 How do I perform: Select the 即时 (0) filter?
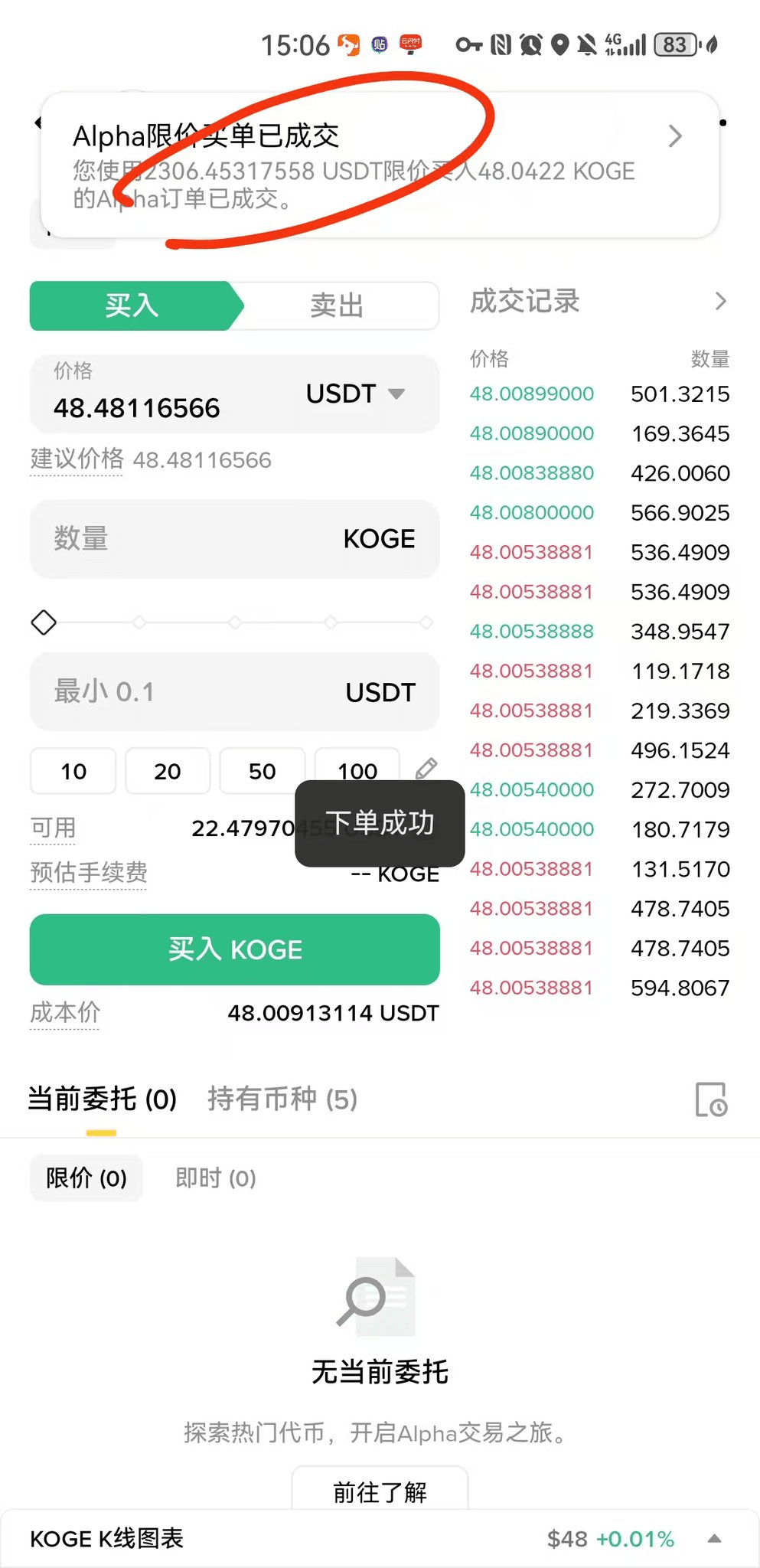click(216, 1178)
